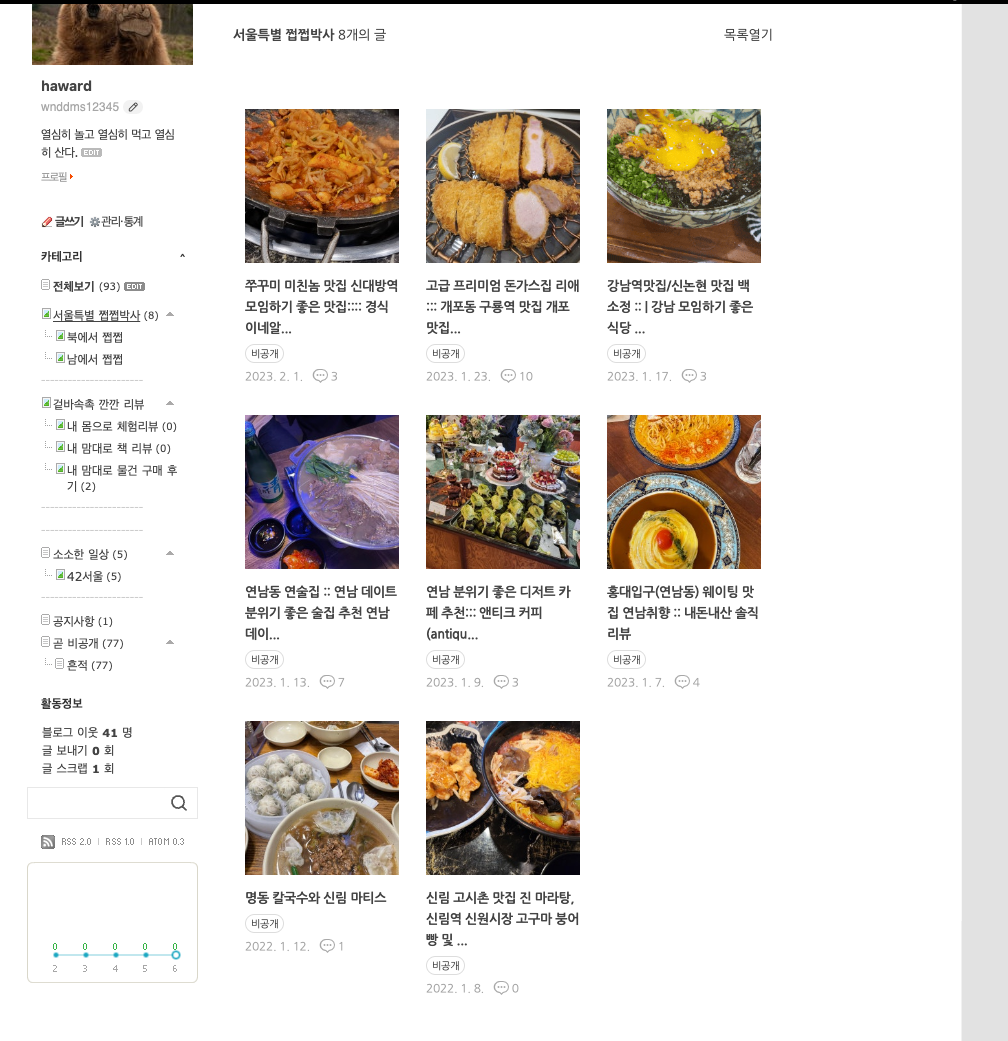Viewport: 1008px width, 1041px height.
Task: Open the 강남역맛집/신논현 맛집 백소정 post
Action: point(683,307)
